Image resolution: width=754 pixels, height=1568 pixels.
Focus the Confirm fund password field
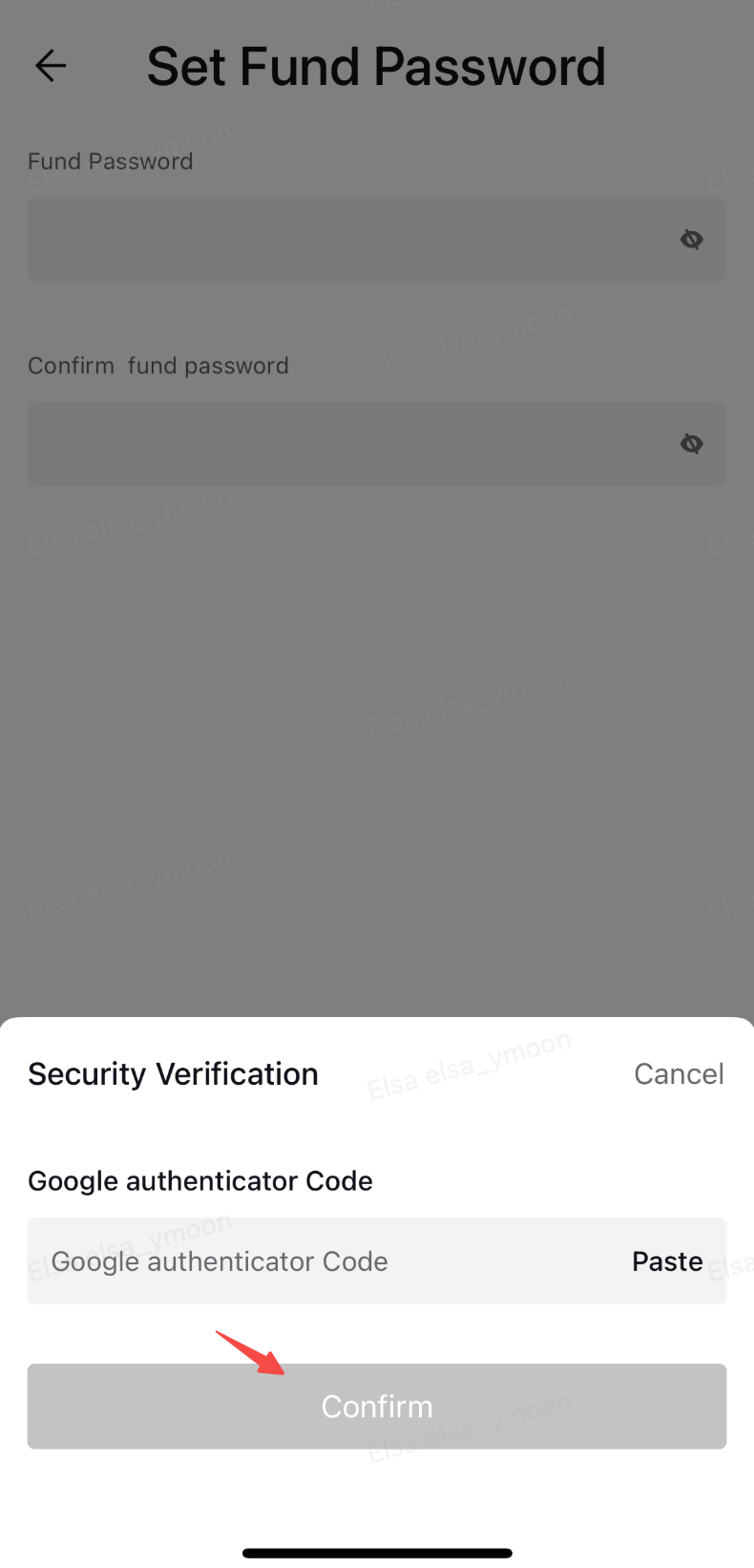click(x=344, y=444)
